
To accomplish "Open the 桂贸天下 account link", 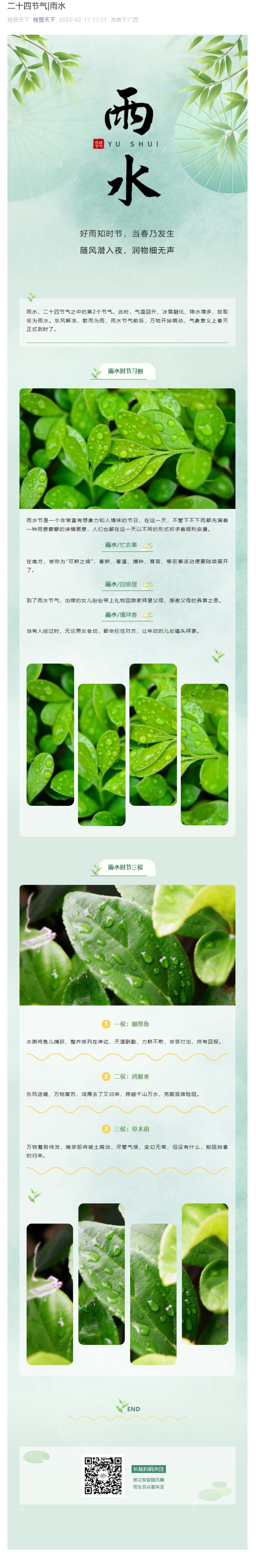I will [x=44, y=19].
